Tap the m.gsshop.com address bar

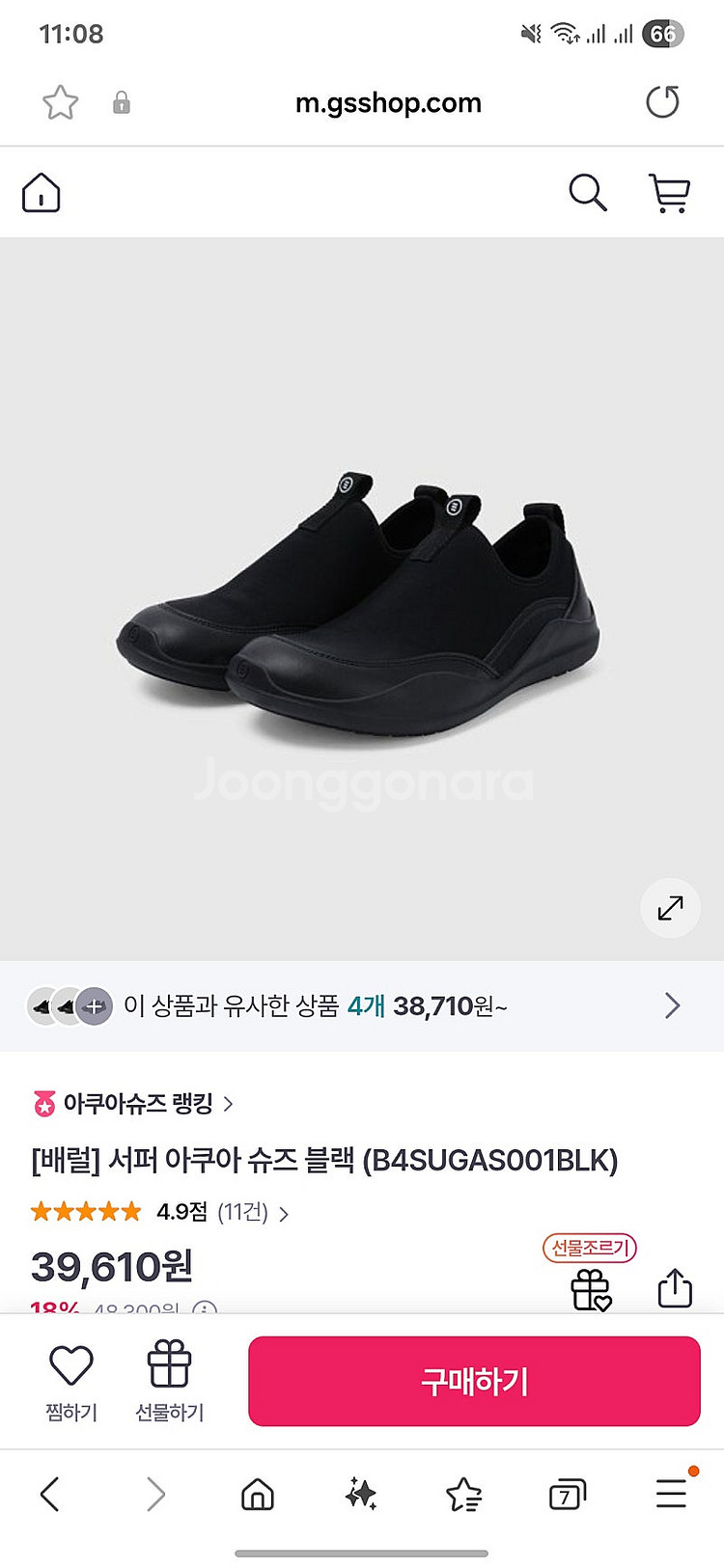(388, 103)
